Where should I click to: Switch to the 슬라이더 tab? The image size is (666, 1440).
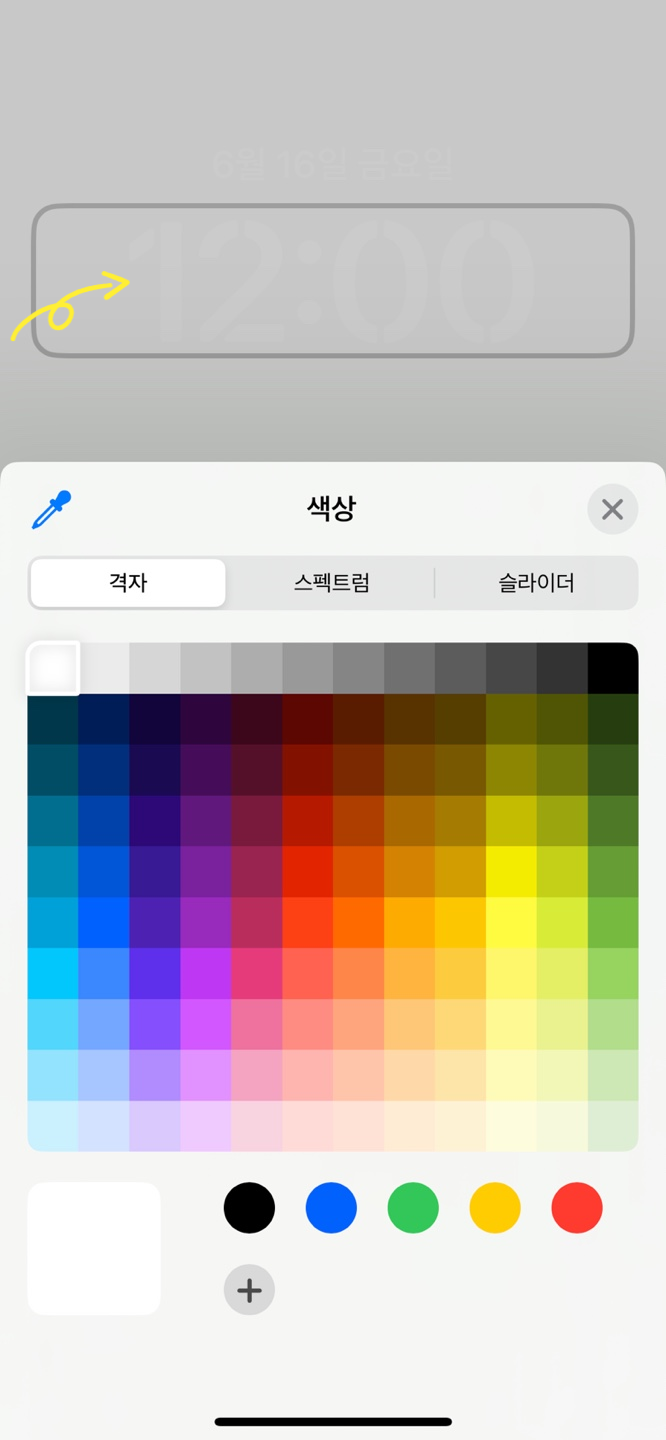536,583
